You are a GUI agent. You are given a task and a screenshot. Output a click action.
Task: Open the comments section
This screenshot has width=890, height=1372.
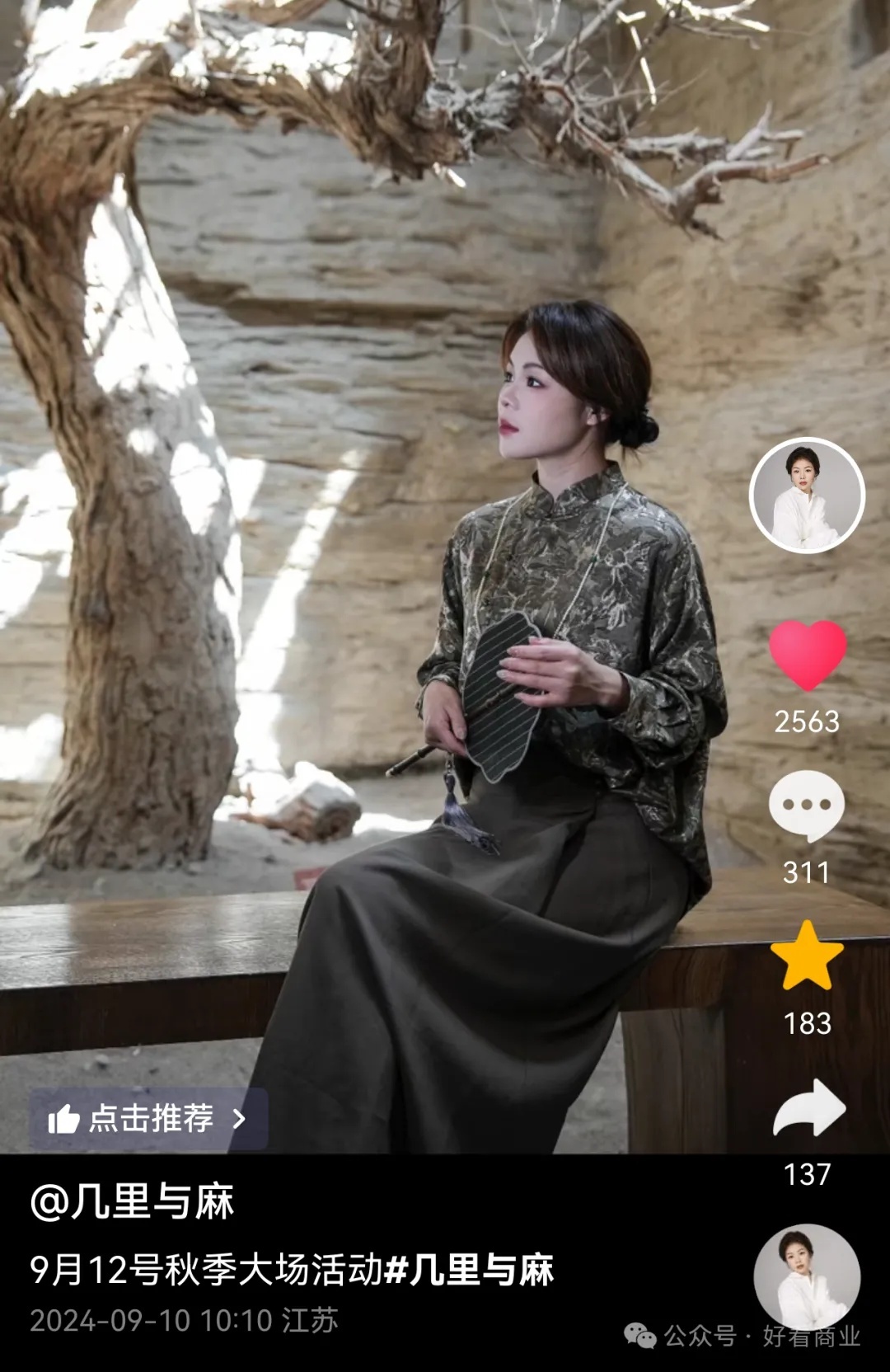pyautogui.click(x=807, y=806)
